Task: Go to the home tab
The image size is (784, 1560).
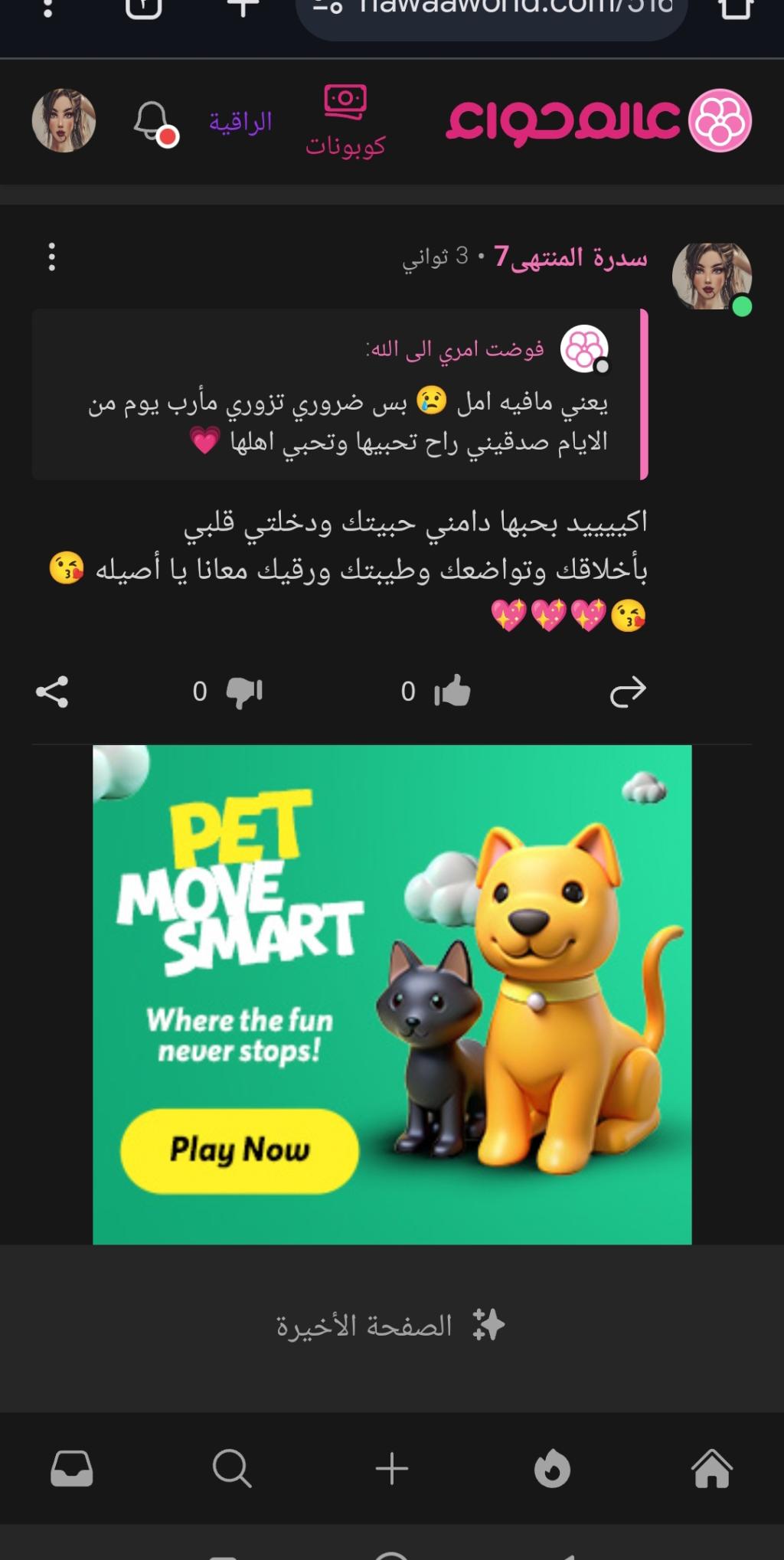Action: [711, 1468]
